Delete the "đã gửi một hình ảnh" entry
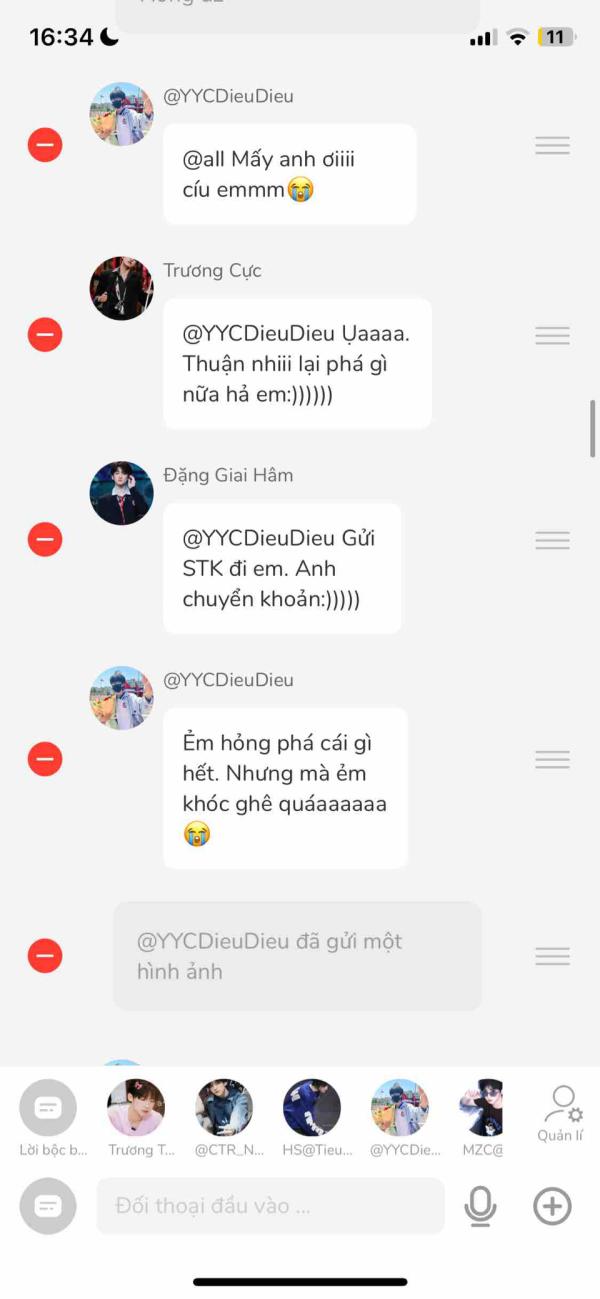Viewport: 600px width, 1299px height. coord(45,956)
